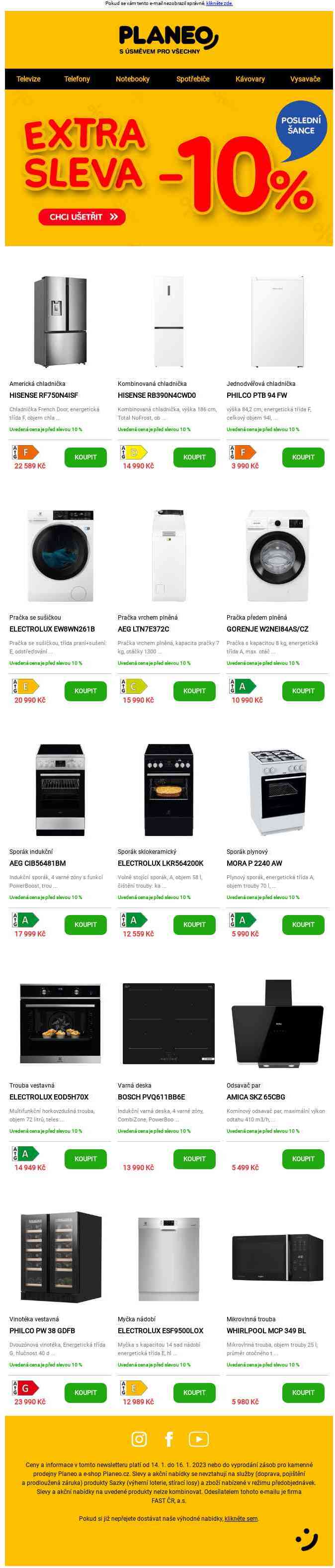The height and width of the screenshot is (1568, 335).
Task: Open the Vysavače category
Action: (x=305, y=79)
